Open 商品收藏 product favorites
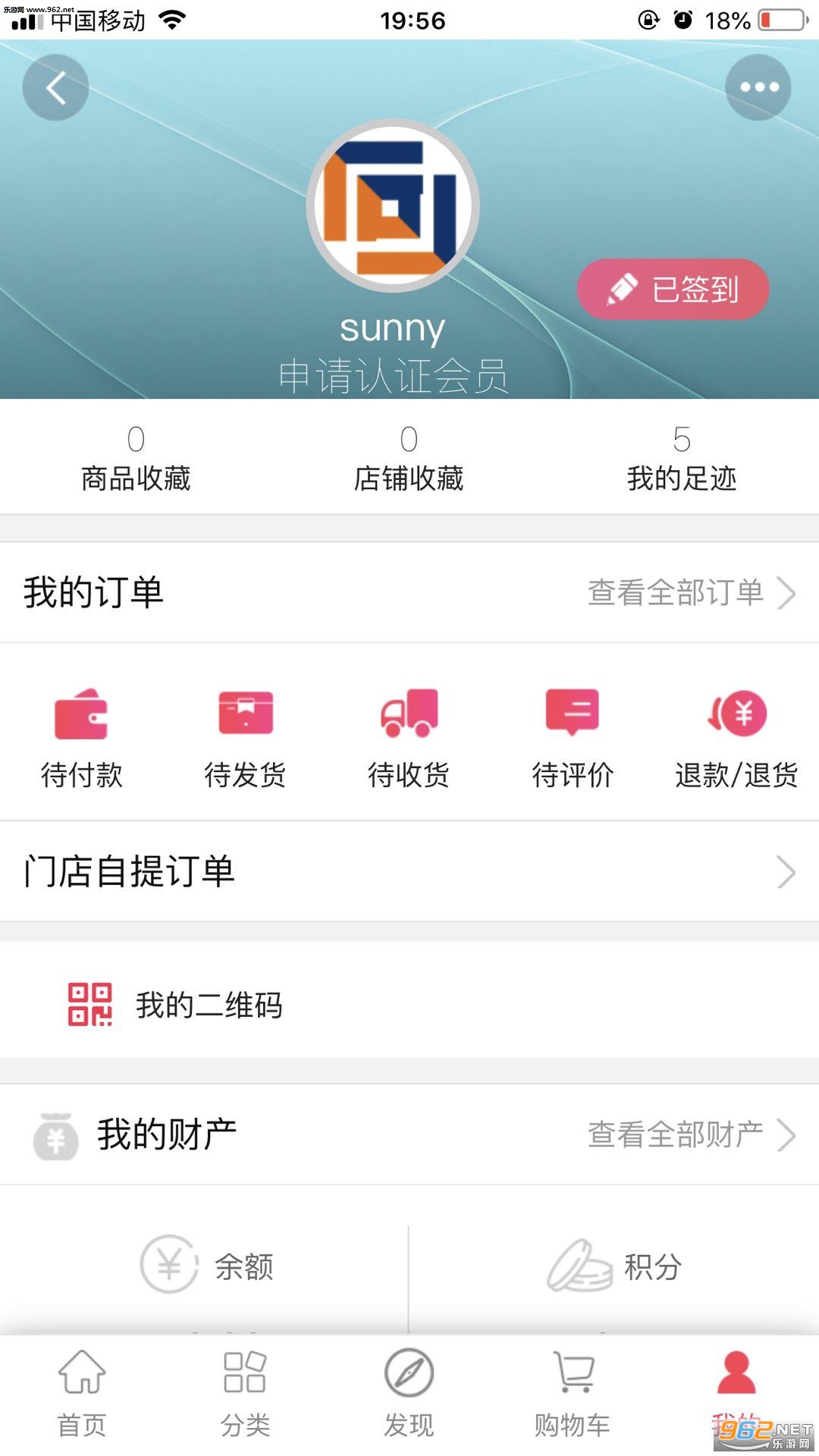 [x=136, y=460]
